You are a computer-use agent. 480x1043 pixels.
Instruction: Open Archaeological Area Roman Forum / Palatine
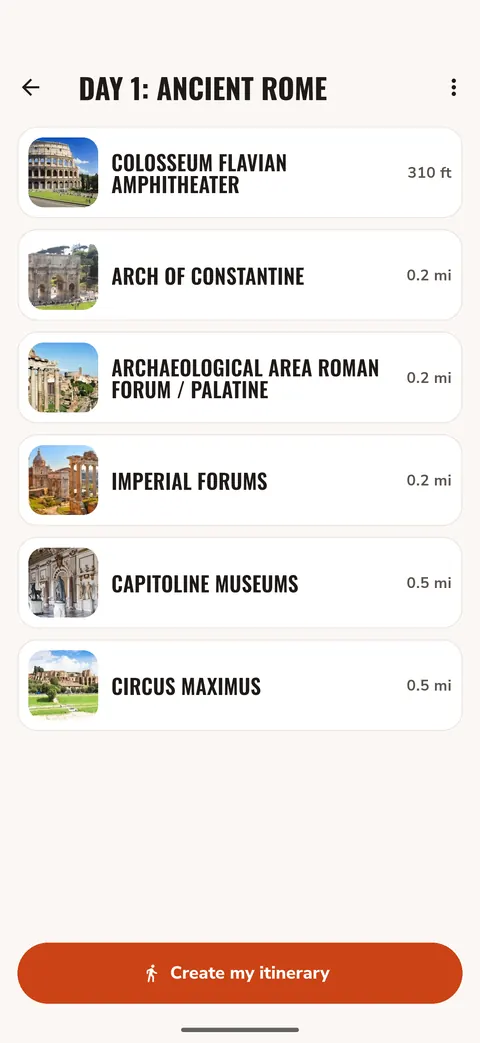(240, 378)
